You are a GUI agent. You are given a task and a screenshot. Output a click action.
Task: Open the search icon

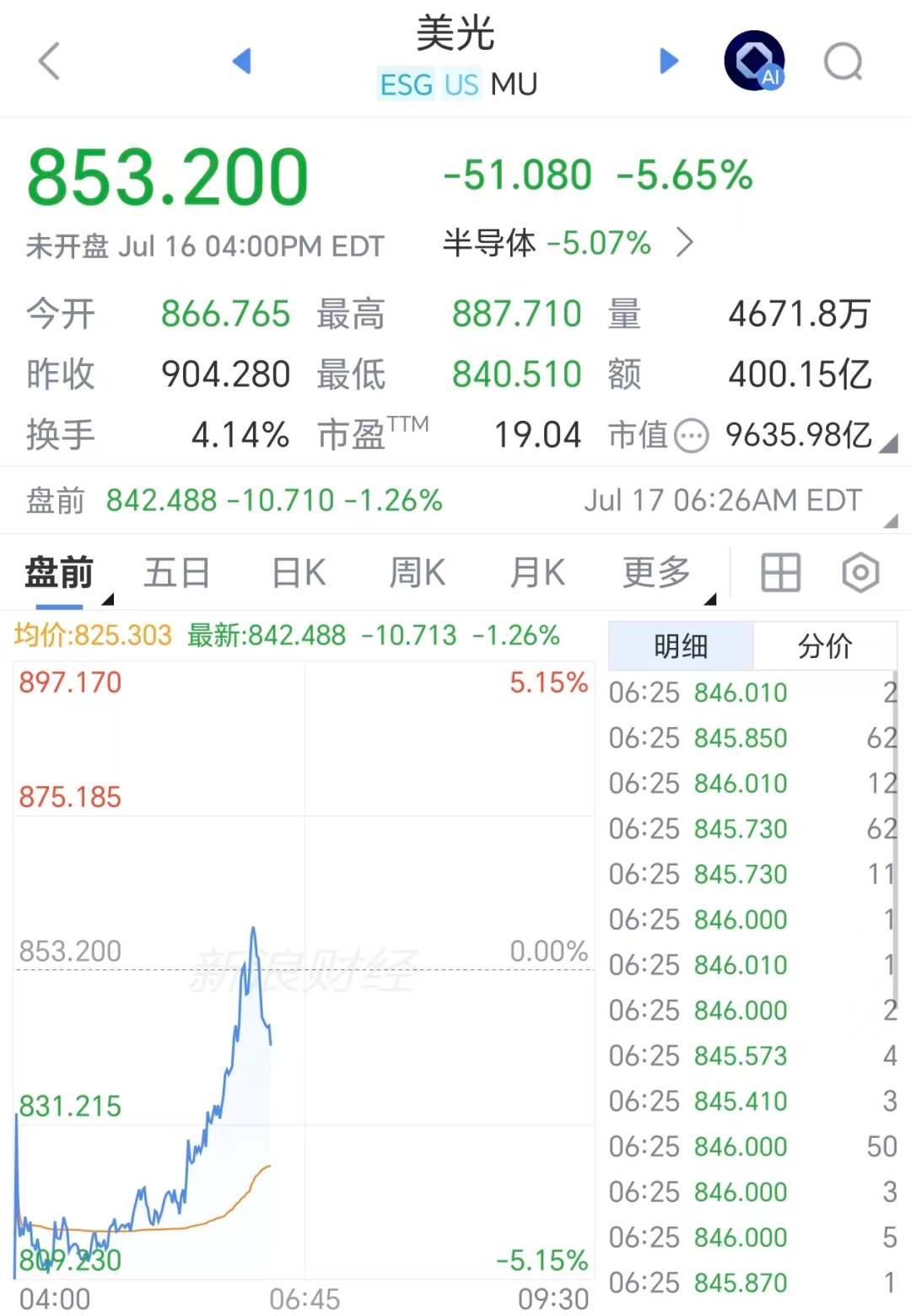click(844, 61)
